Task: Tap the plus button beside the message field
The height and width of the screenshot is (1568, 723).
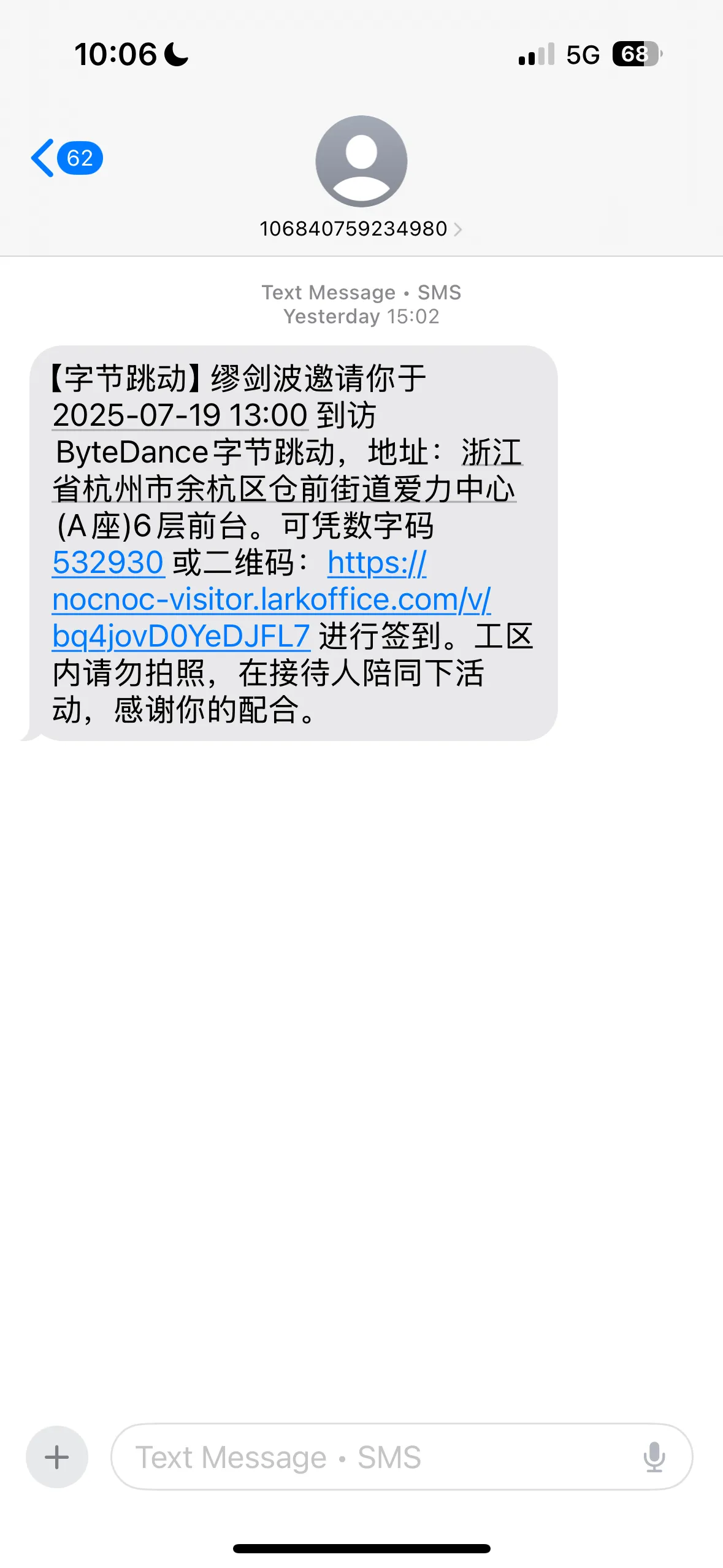Action: click(x=56, y=1458)
